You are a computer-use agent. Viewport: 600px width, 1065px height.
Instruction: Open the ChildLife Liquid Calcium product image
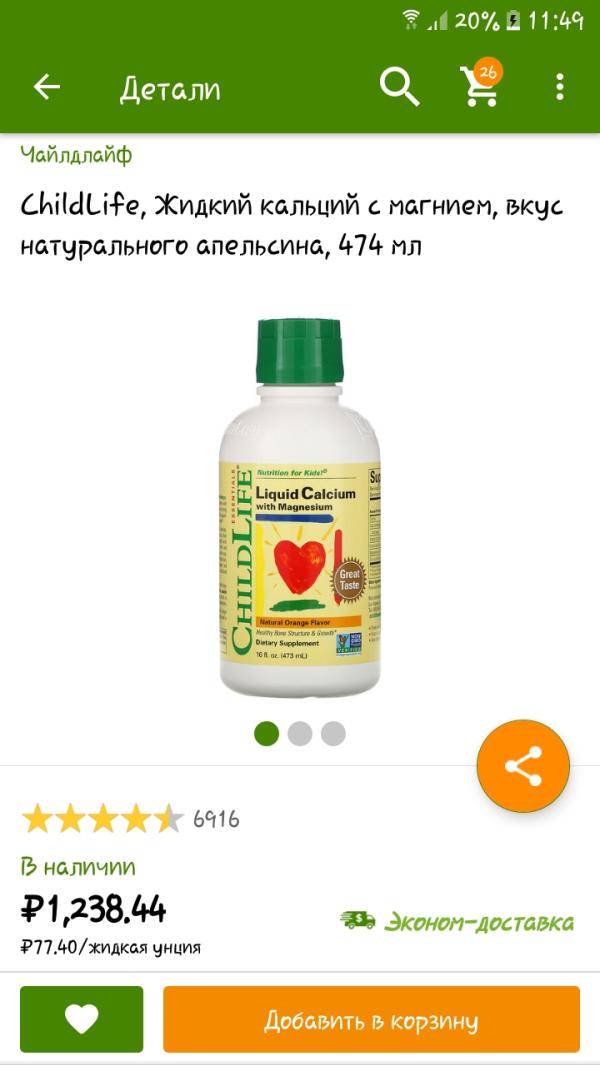click(x=300, y=510)
